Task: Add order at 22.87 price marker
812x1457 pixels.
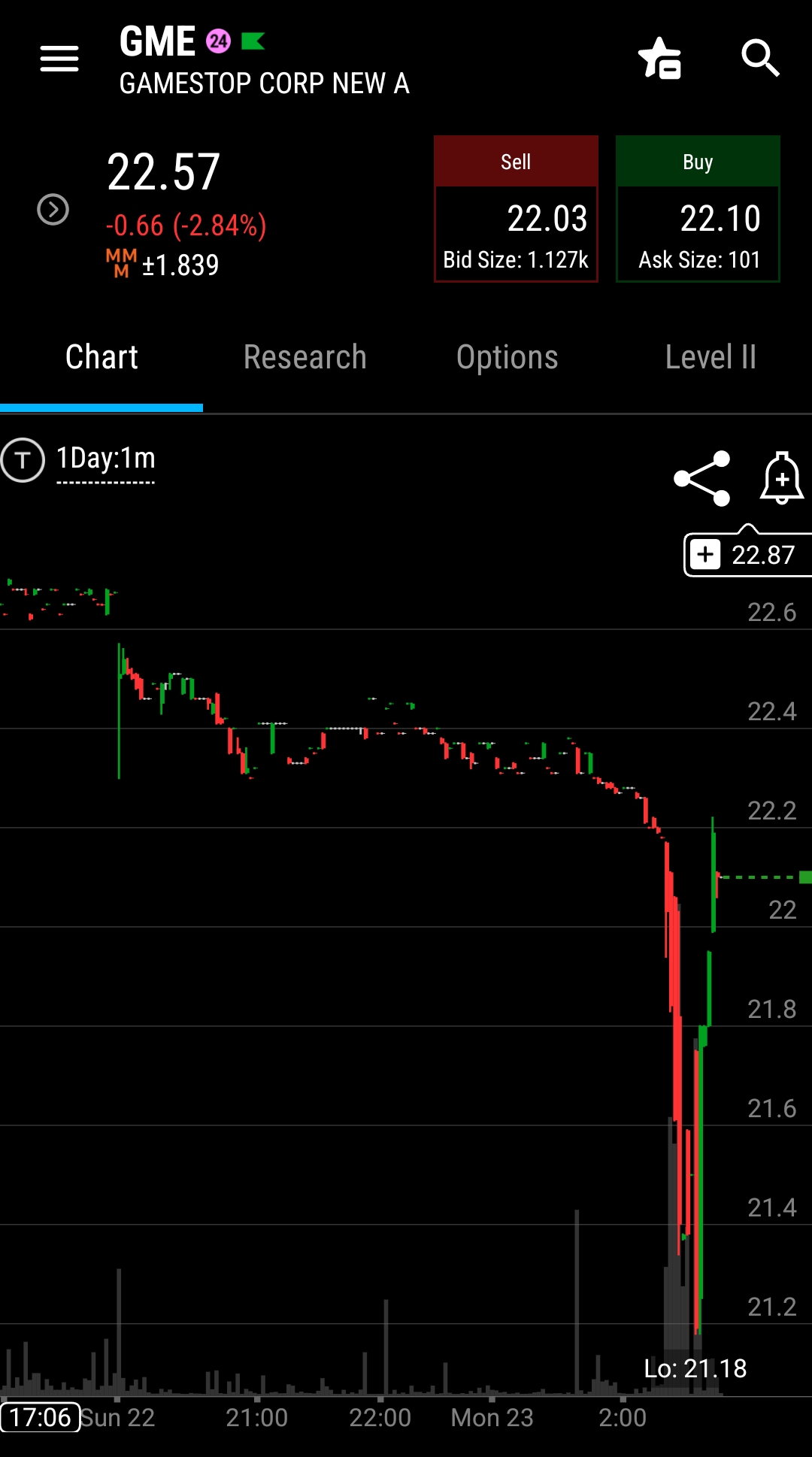Action: coord(706,555)
